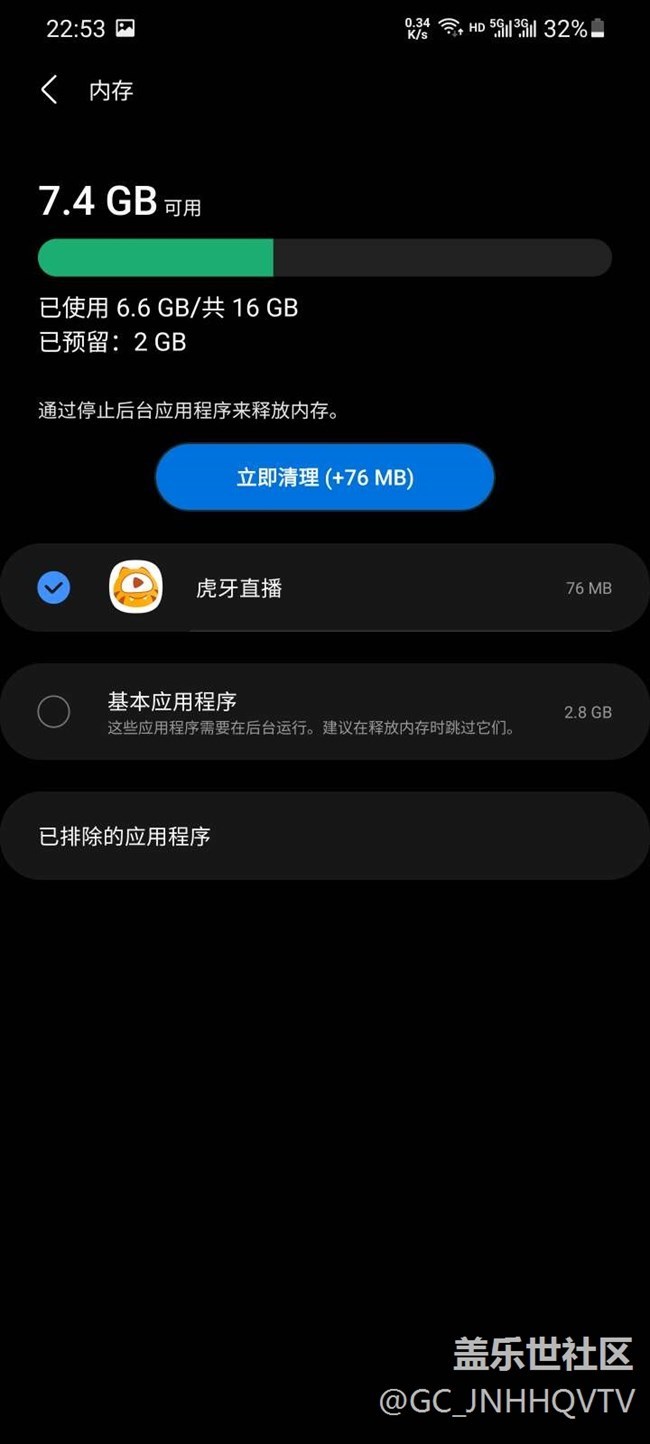Open the 虎牙直播 app row
The image size is (650, 1444).
(350, 588)
